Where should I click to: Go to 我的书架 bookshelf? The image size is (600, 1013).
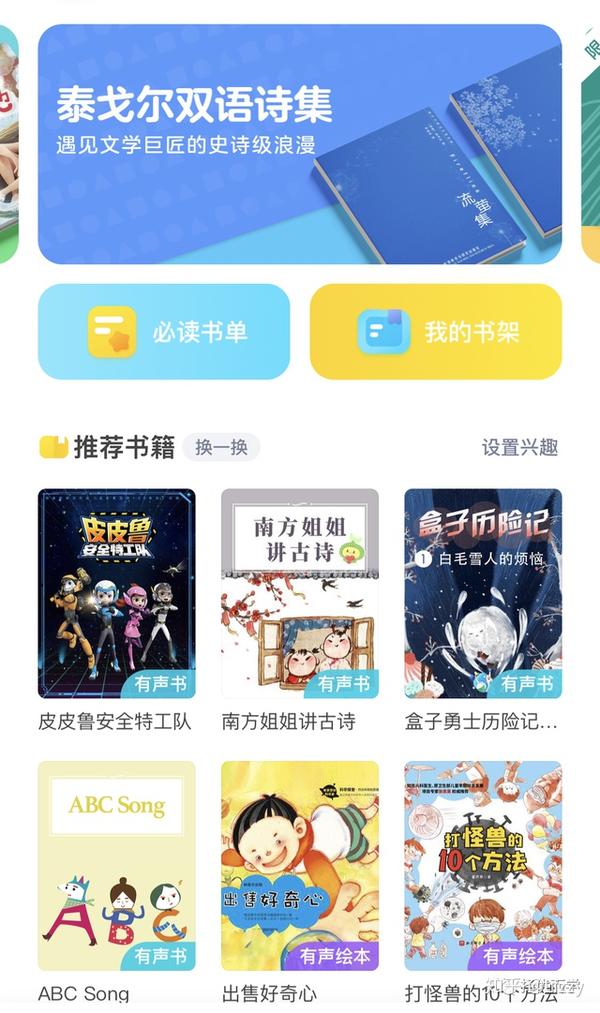(x=436, y=331)
